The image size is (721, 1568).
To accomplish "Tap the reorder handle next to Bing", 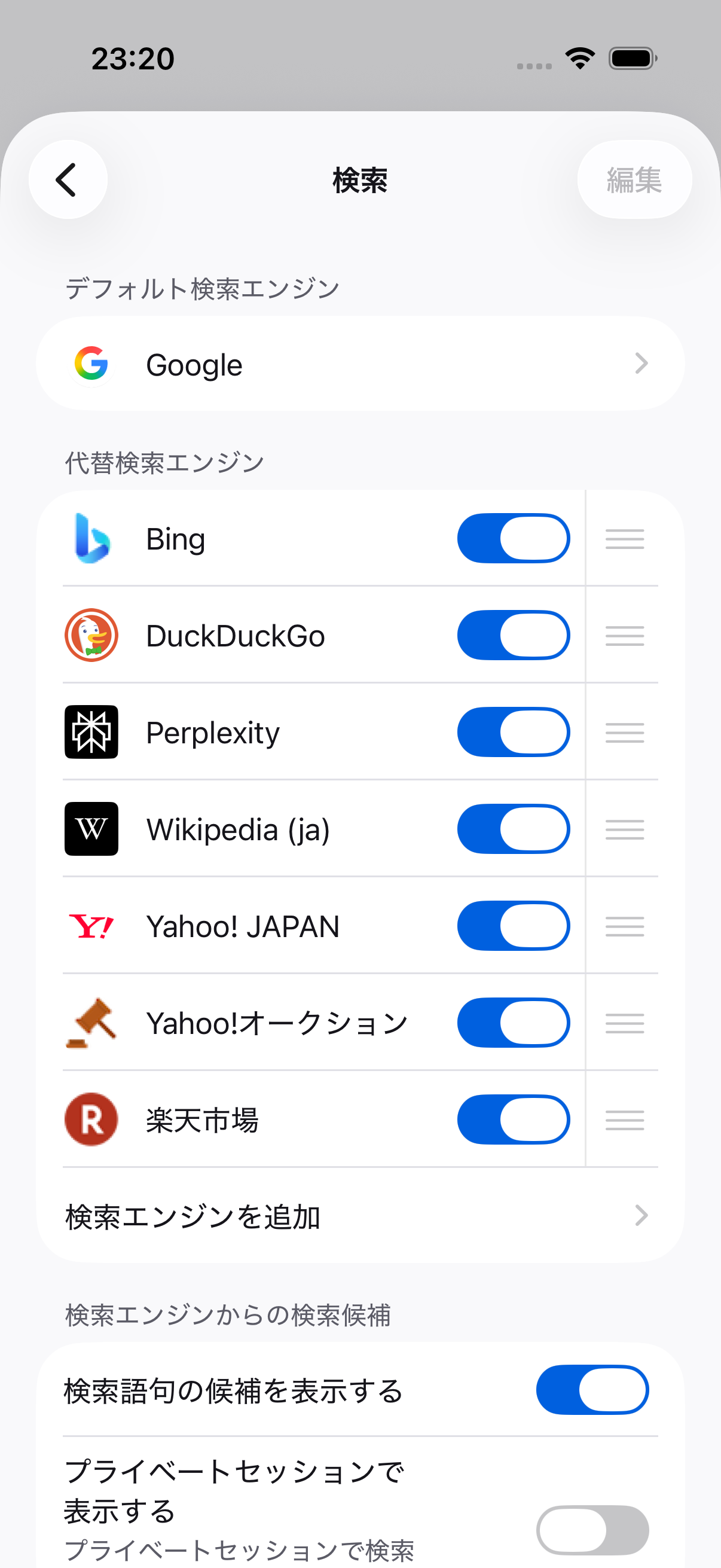I will point(624,539).
